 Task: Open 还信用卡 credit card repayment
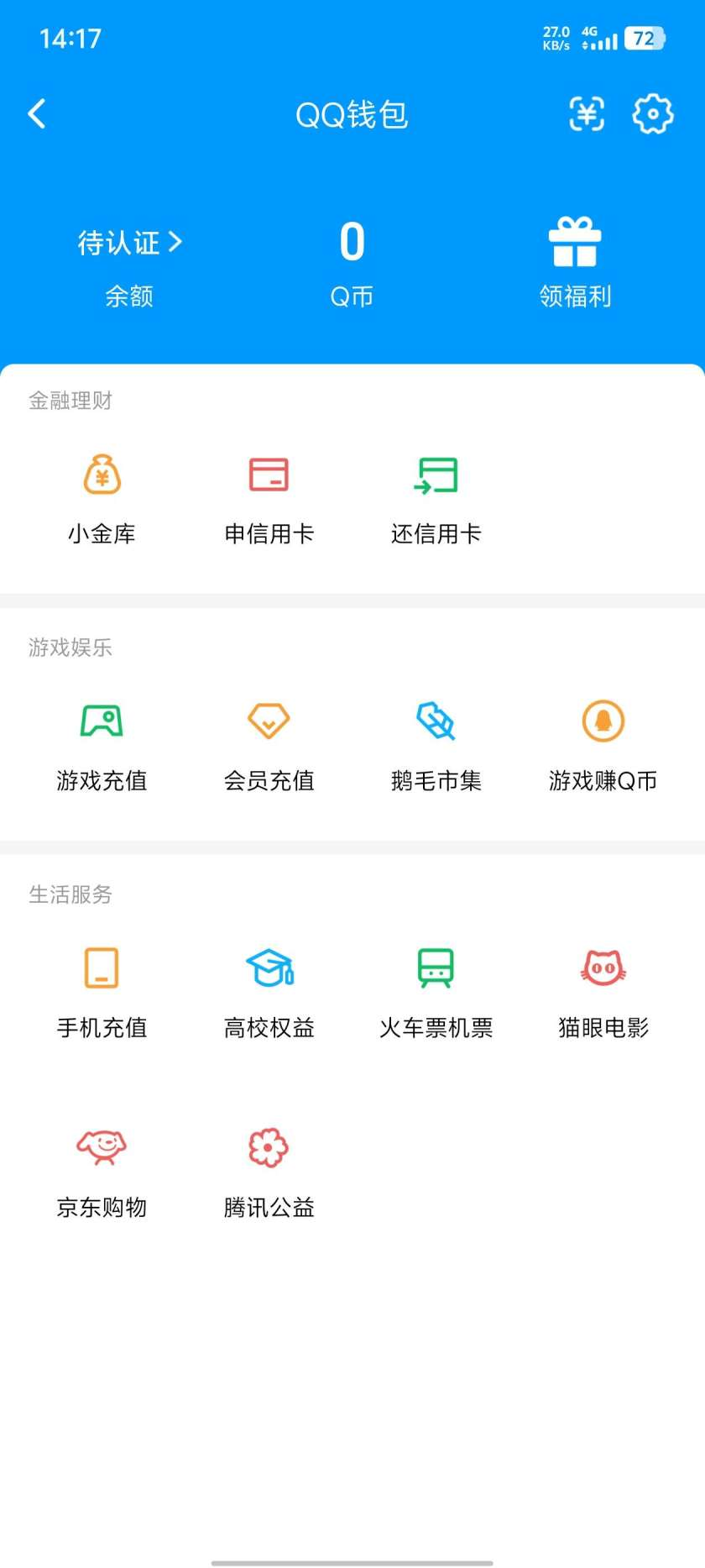pos(436,496)
